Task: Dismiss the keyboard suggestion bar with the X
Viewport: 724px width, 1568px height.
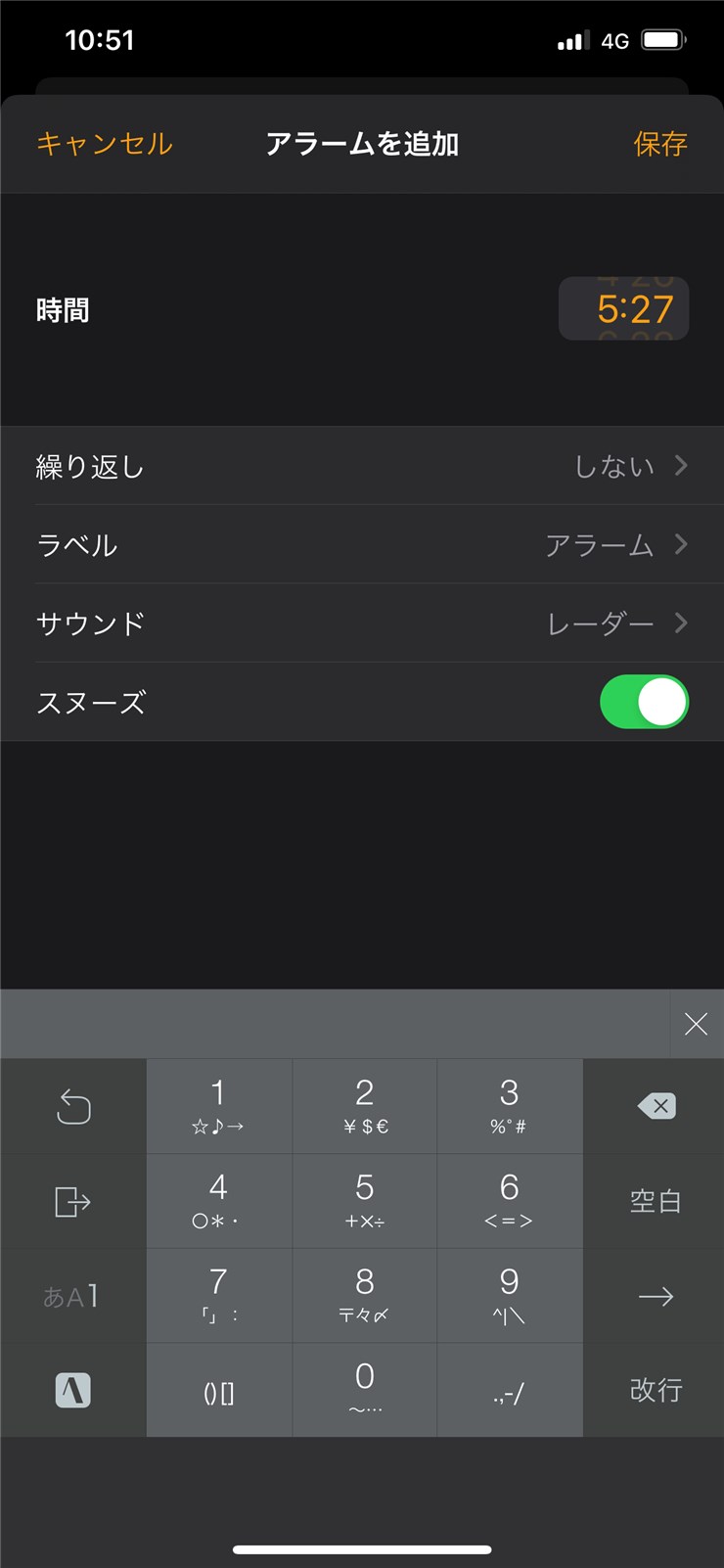Action: point(696,1024)
